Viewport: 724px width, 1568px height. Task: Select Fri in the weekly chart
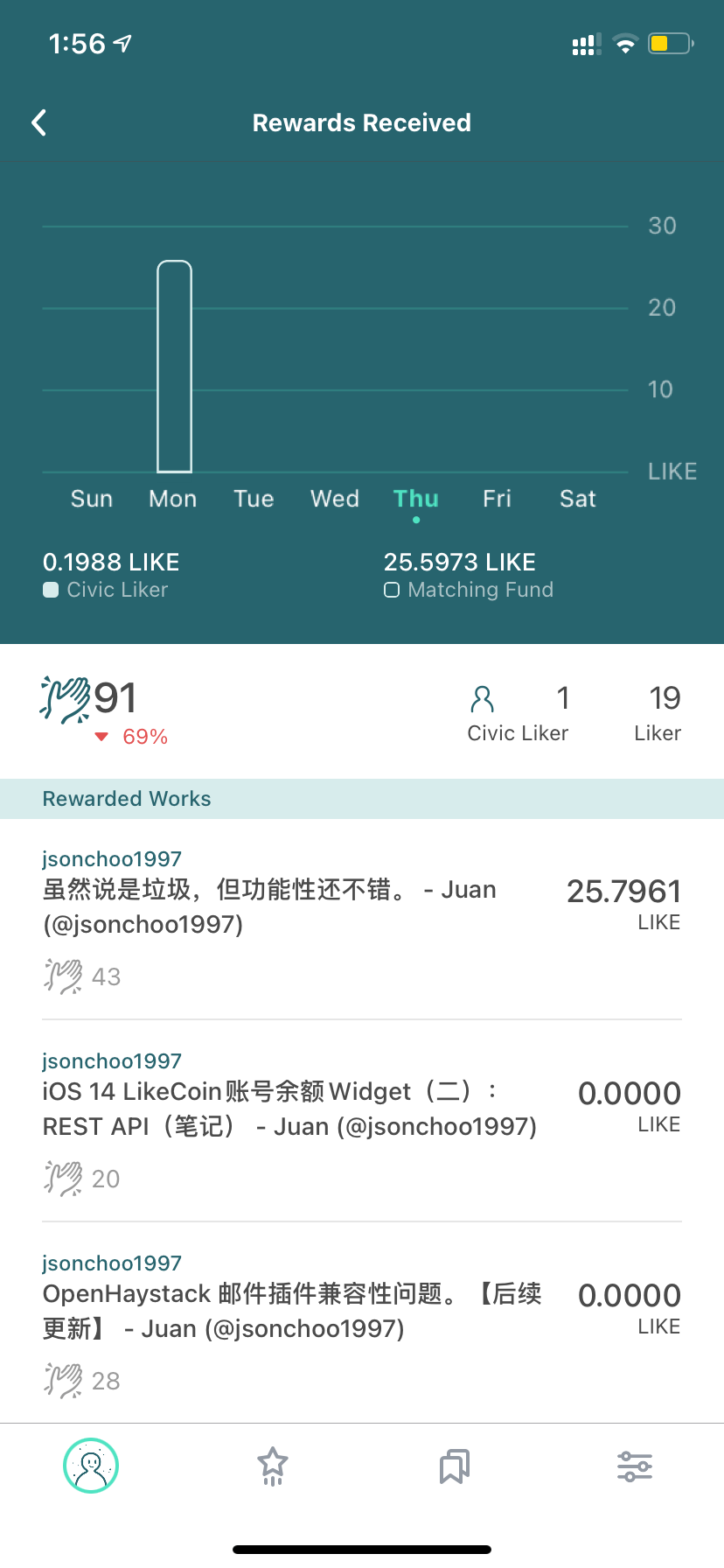point(497,499)
